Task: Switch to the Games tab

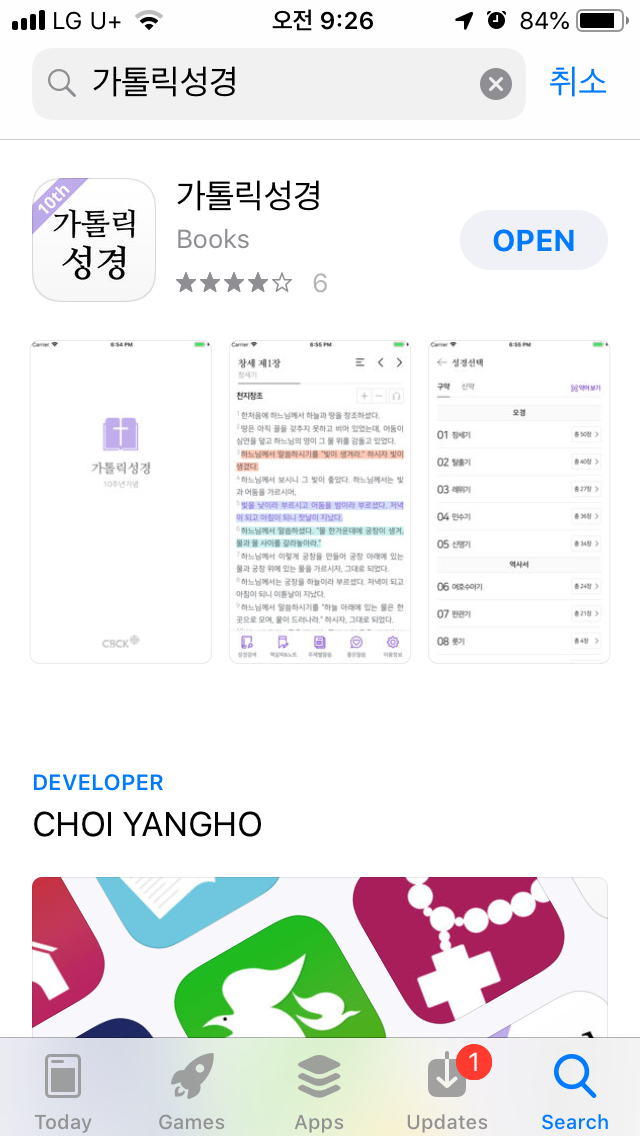Action: click(x=191, y=1092)
